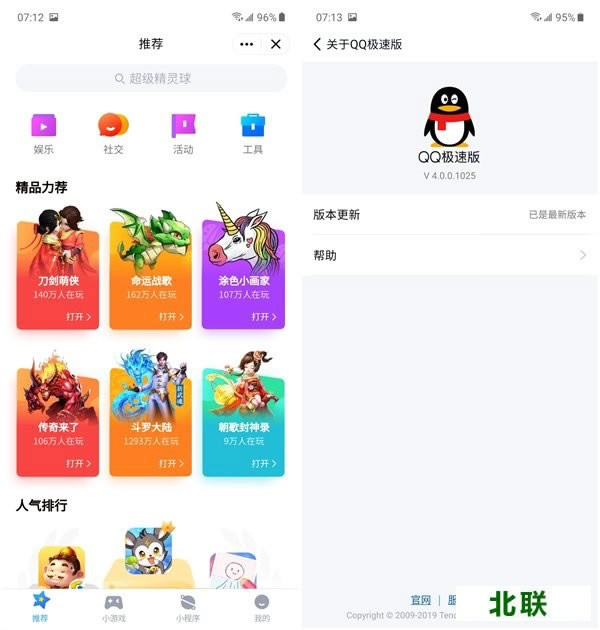Go to the 我的 tab
Screen dimensions: 600x630
261,608
